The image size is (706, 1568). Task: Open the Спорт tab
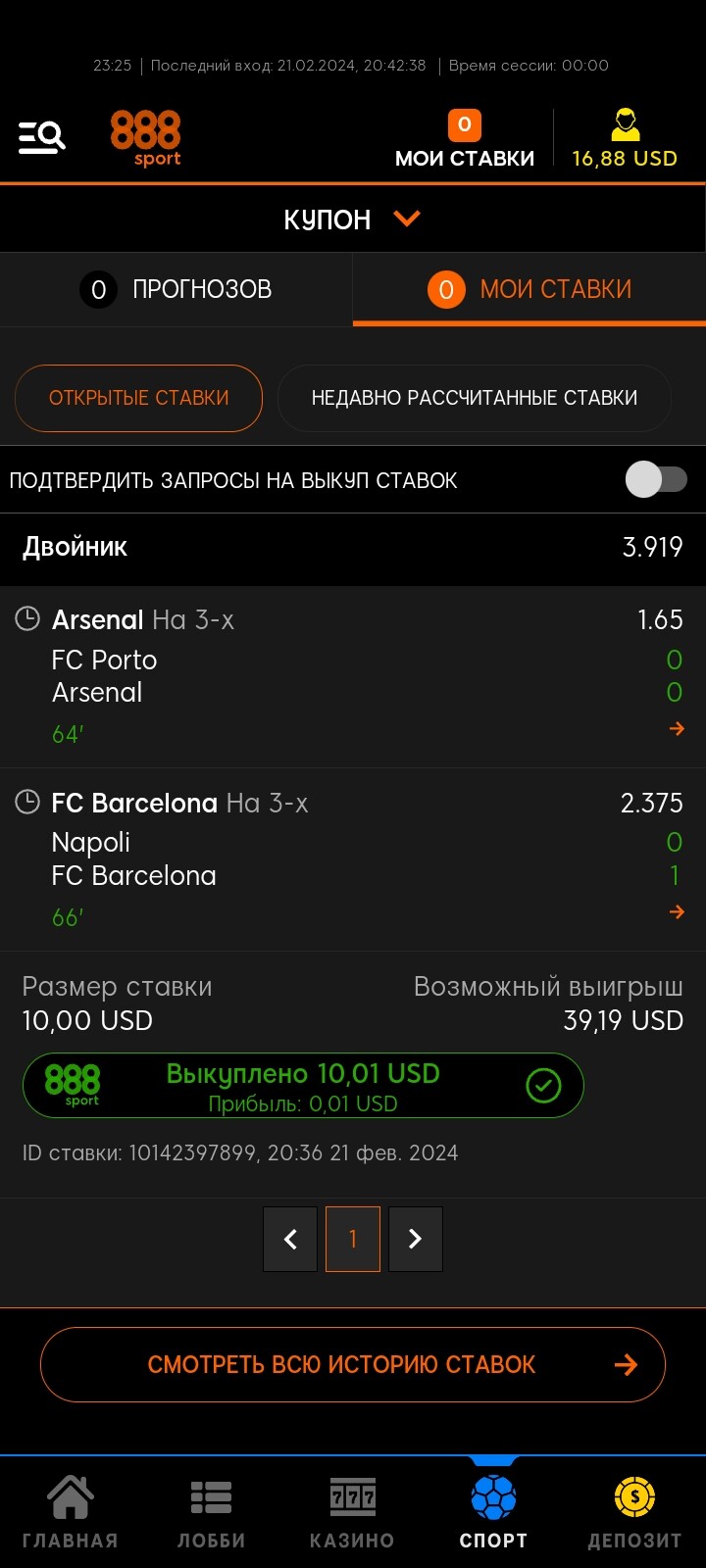(x=493, y=1512)
